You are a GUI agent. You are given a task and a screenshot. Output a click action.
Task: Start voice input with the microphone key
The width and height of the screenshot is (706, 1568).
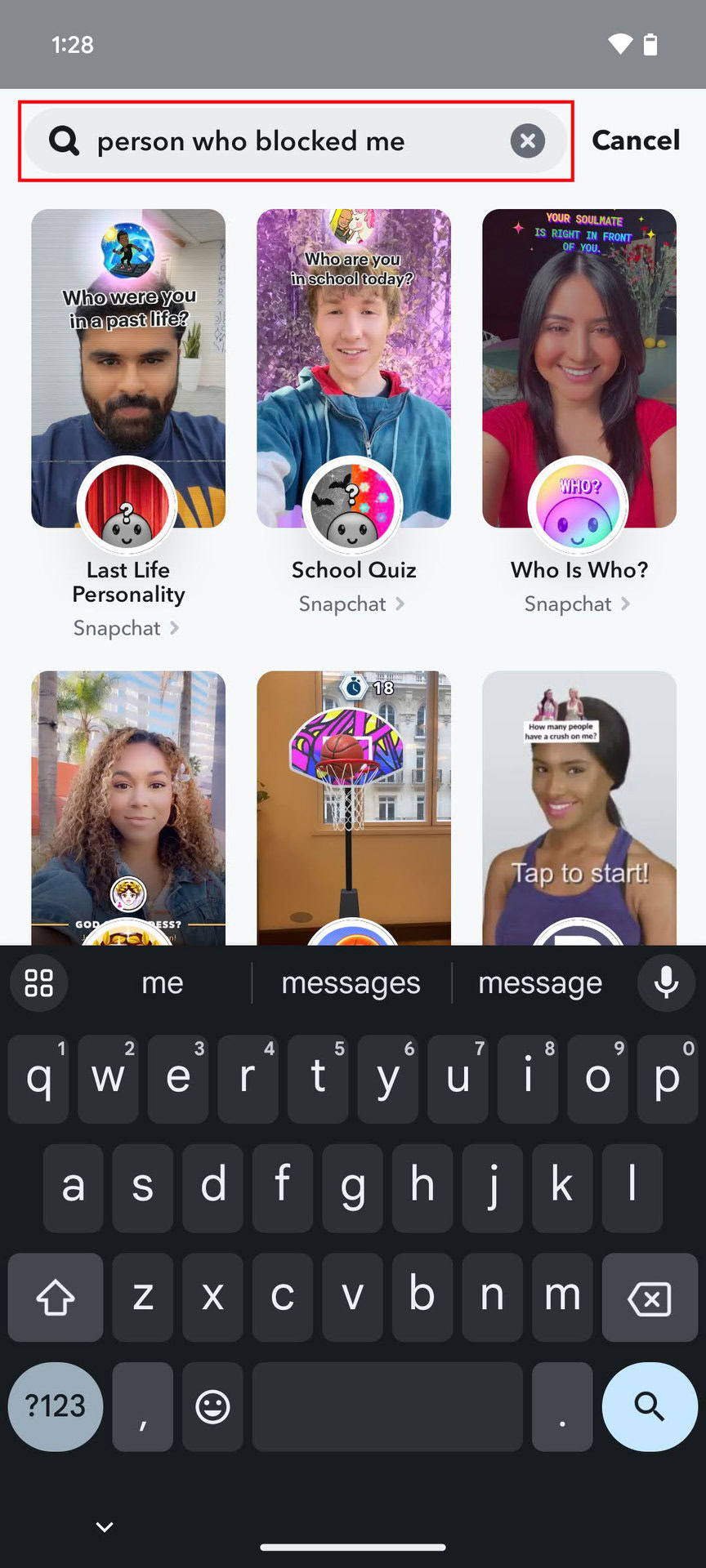pyautogui.click(x=666, y=983)
